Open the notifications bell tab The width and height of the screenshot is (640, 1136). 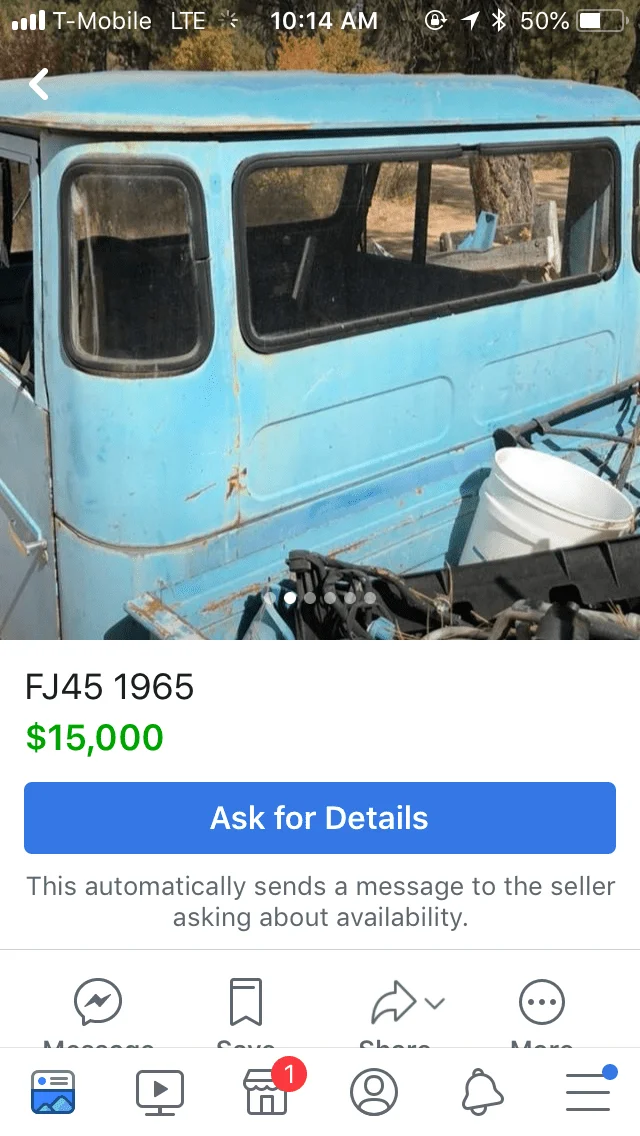click(481, 1092)
